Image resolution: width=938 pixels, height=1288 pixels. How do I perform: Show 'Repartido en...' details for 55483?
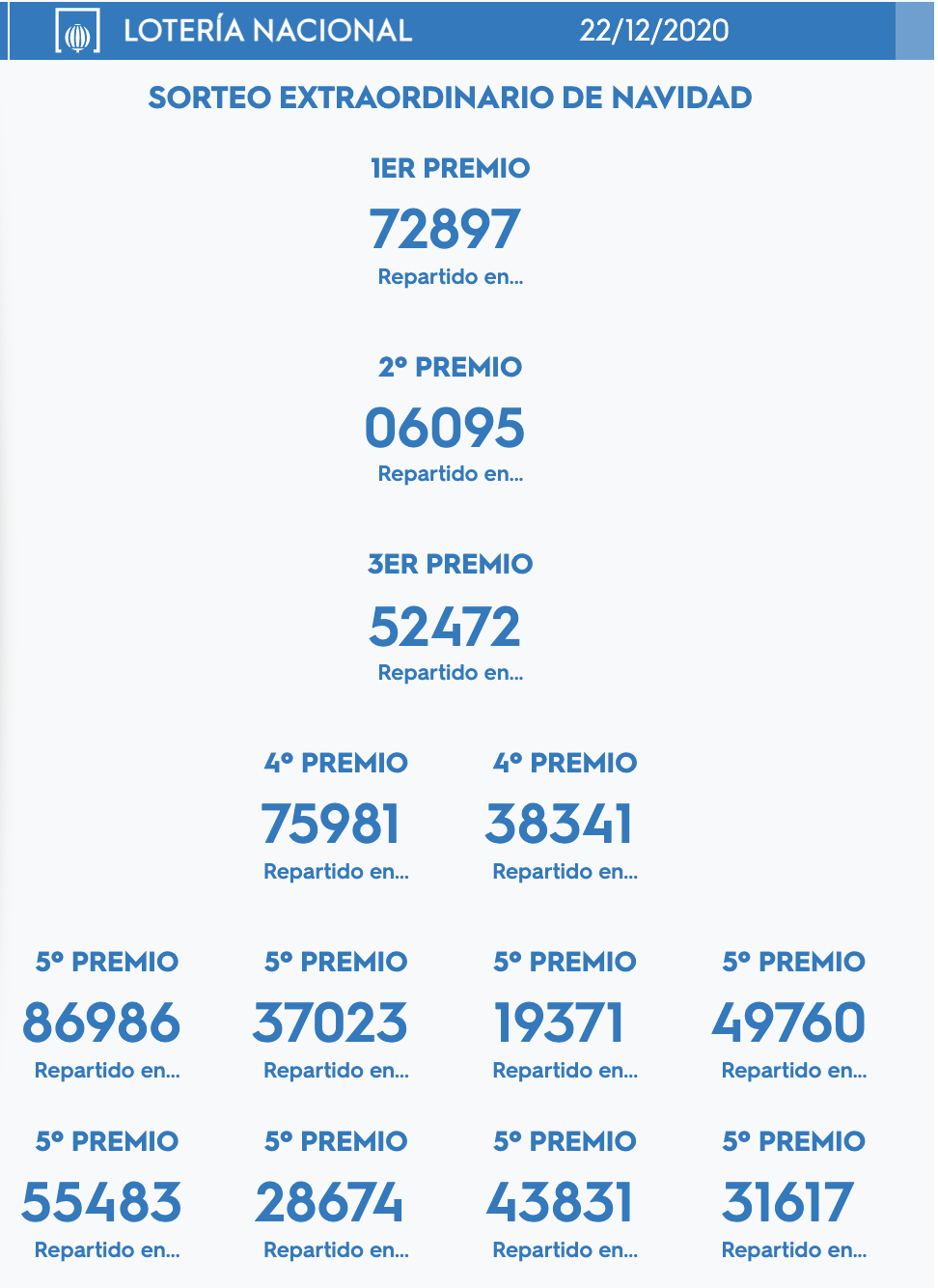pyautogui.click(x=107, y=1250)
